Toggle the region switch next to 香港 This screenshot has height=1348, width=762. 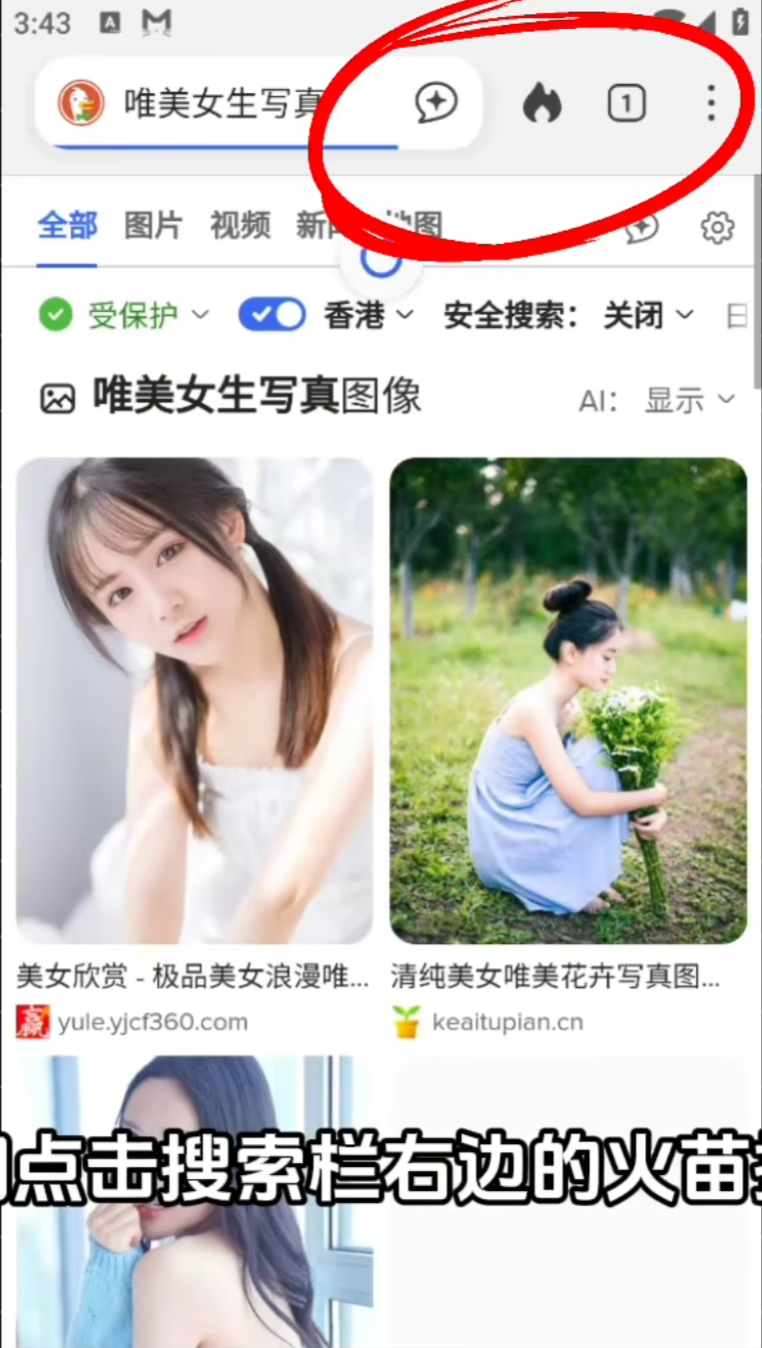(x=272, y=316)
